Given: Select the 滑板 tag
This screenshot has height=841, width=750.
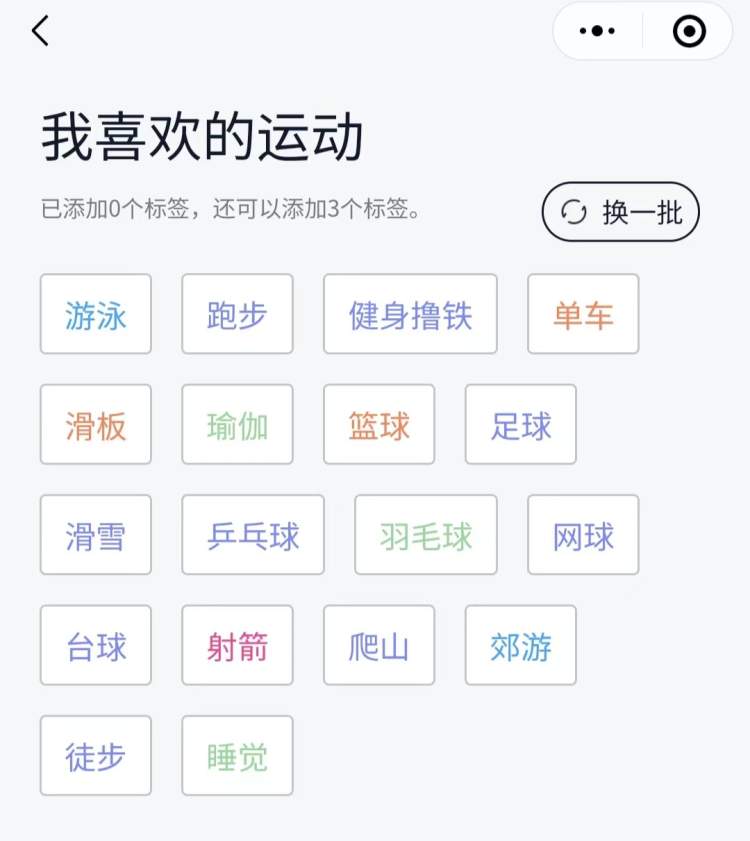Looking at the screenshot, I should (96, 425).
